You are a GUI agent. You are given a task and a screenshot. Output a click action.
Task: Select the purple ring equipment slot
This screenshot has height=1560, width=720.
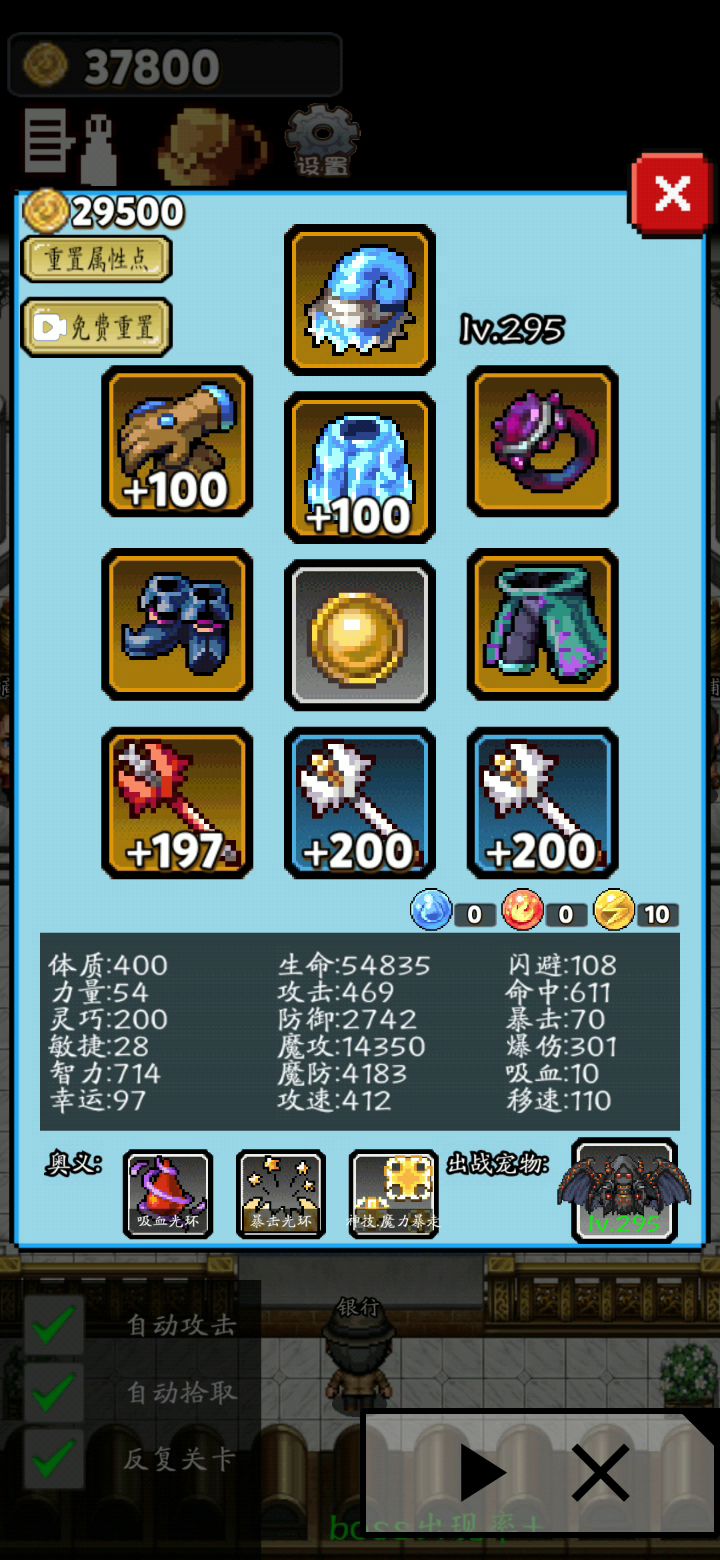tap(543, 441)
